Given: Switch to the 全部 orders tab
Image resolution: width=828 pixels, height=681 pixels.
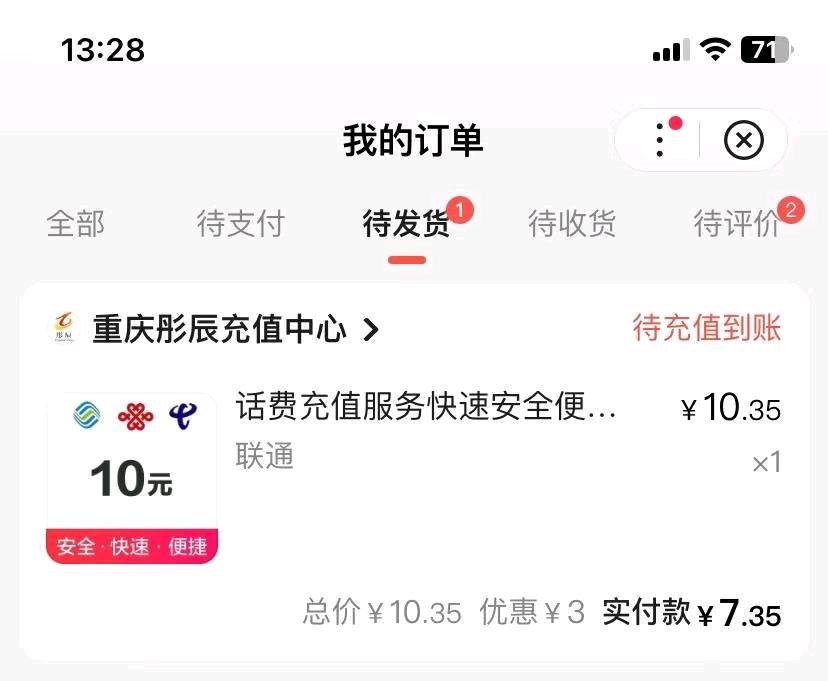Looking at the screenshot, I should coord(76,224).
